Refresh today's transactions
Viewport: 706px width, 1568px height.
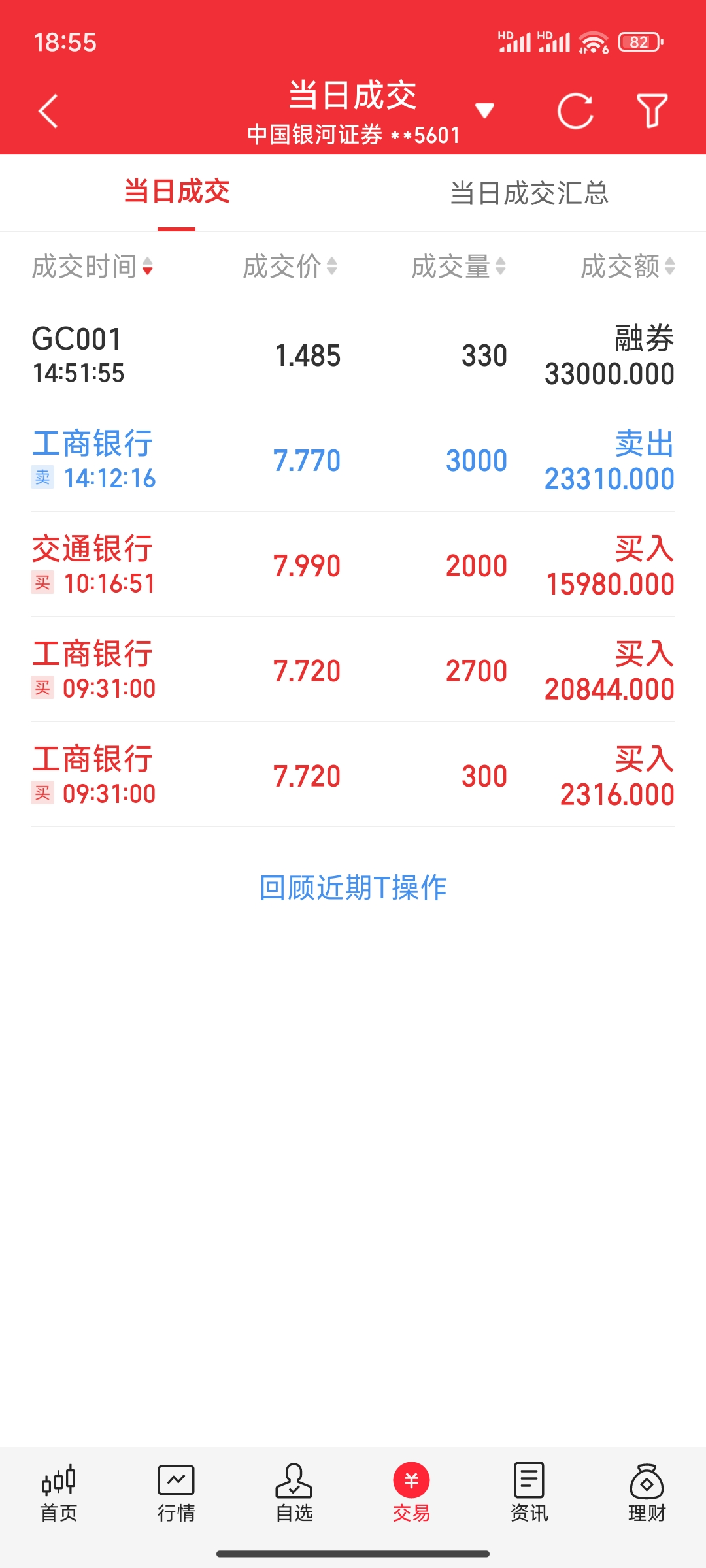pyautogui.click(x=575, y=111)
